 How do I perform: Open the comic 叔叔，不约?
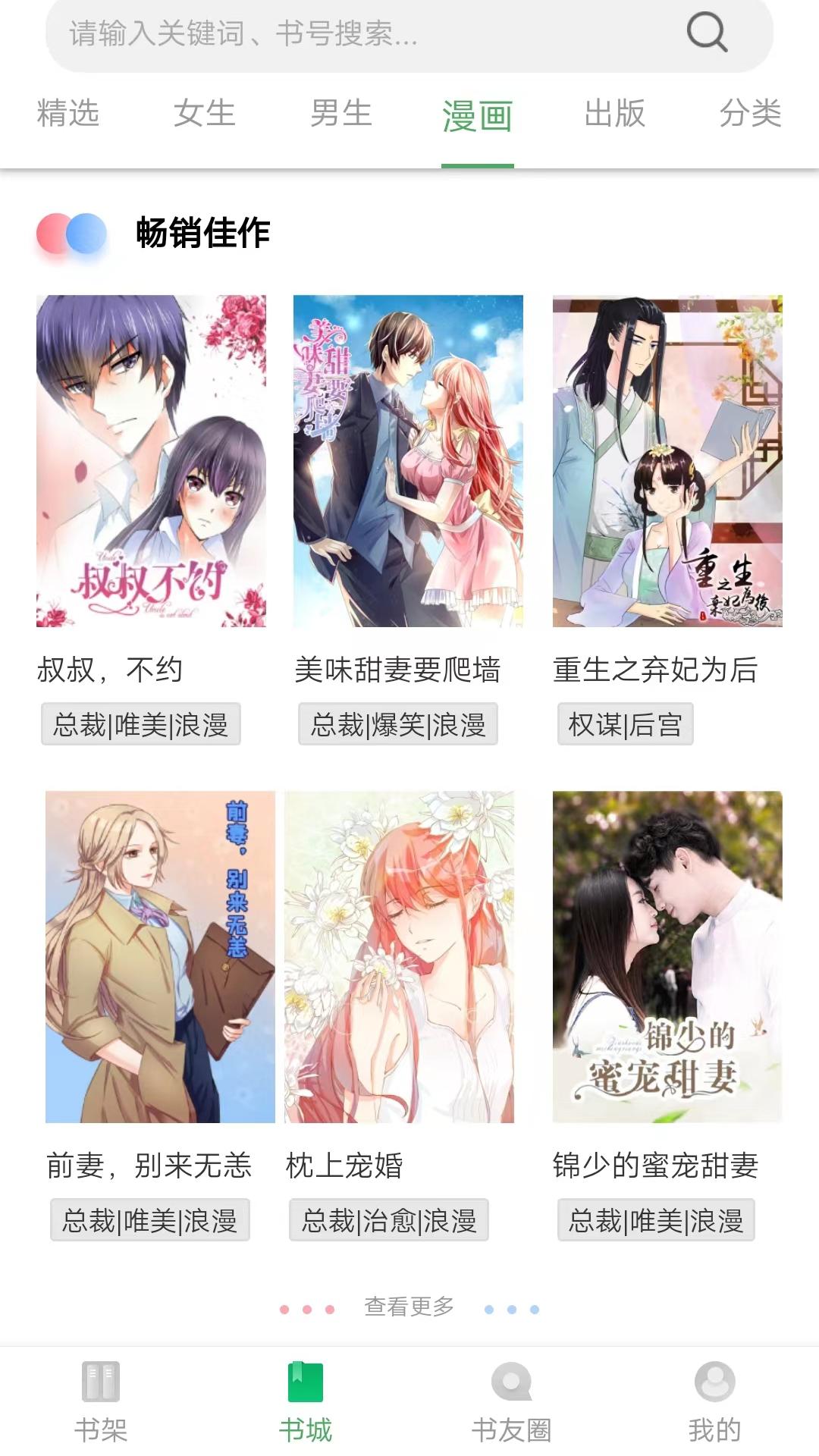(151, 460)
